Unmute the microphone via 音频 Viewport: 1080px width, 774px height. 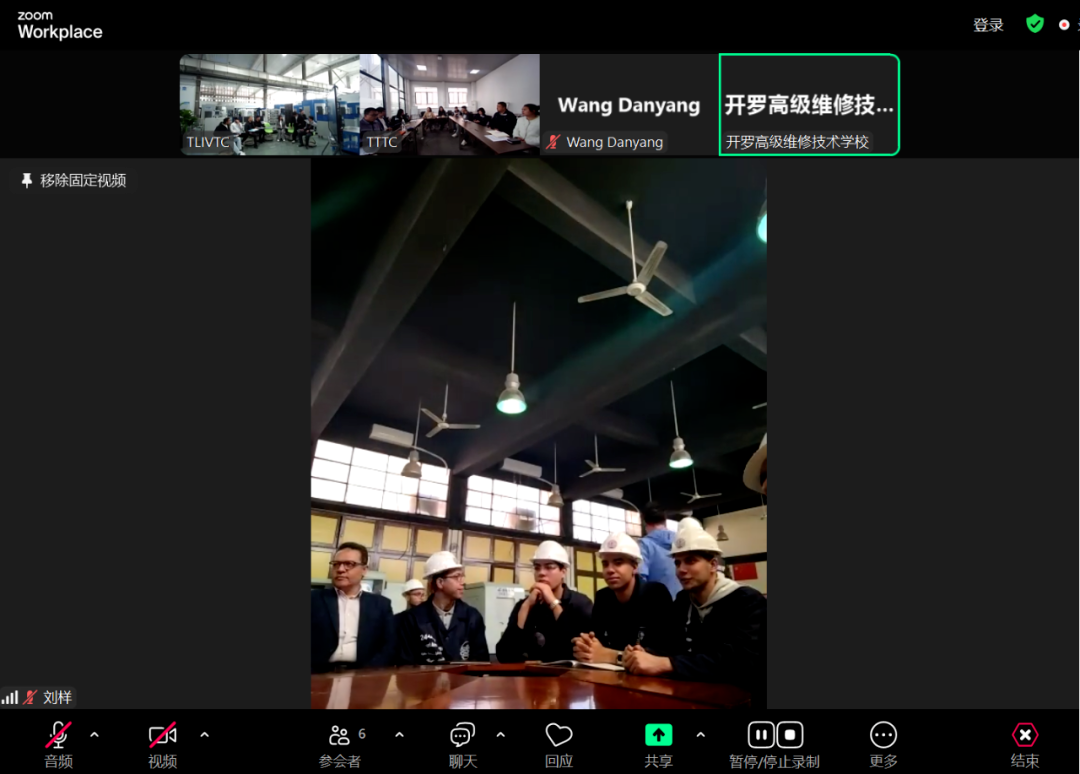(x=58, y=745)
